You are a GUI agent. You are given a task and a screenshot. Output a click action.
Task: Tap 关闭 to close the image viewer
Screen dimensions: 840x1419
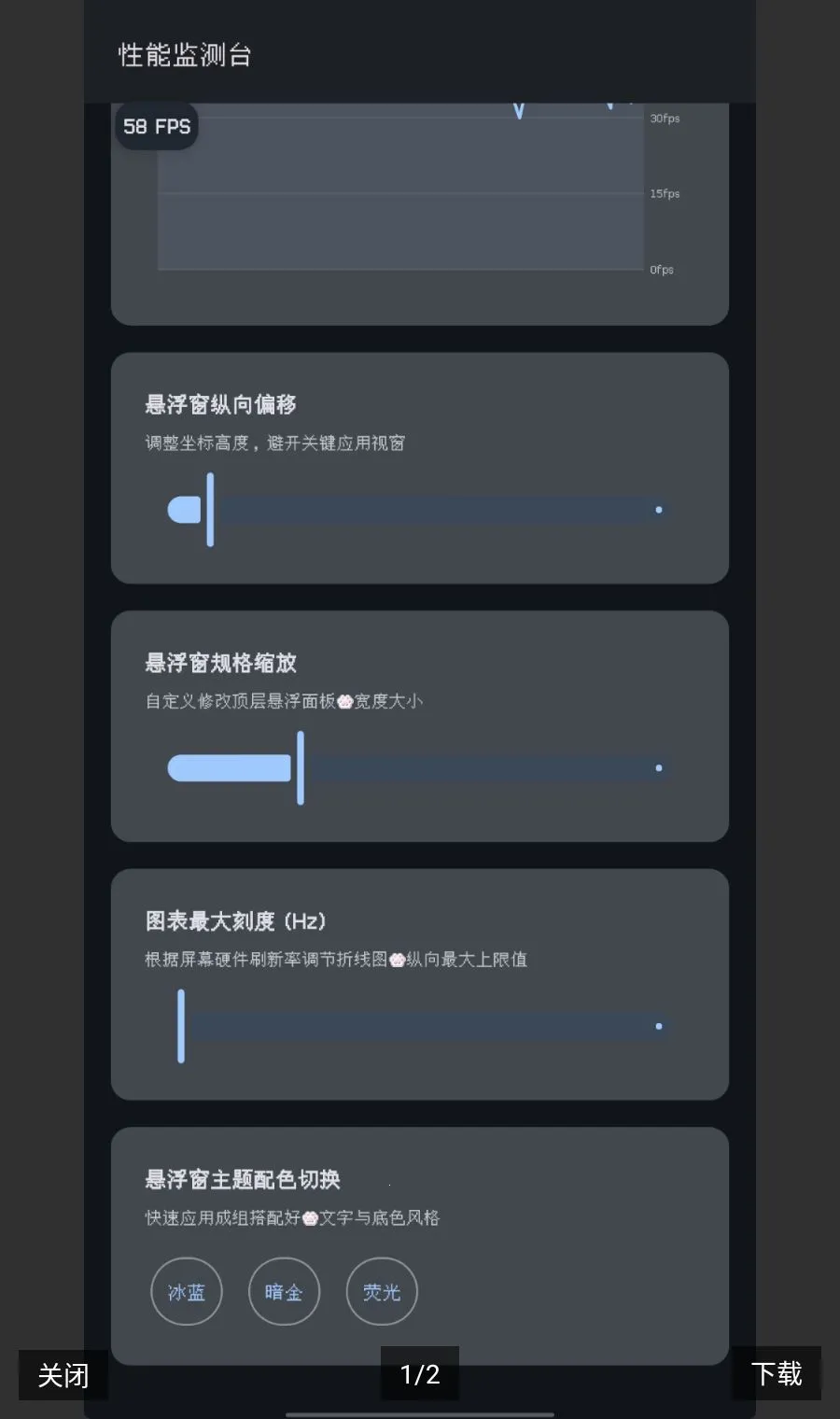(63, 1374)
